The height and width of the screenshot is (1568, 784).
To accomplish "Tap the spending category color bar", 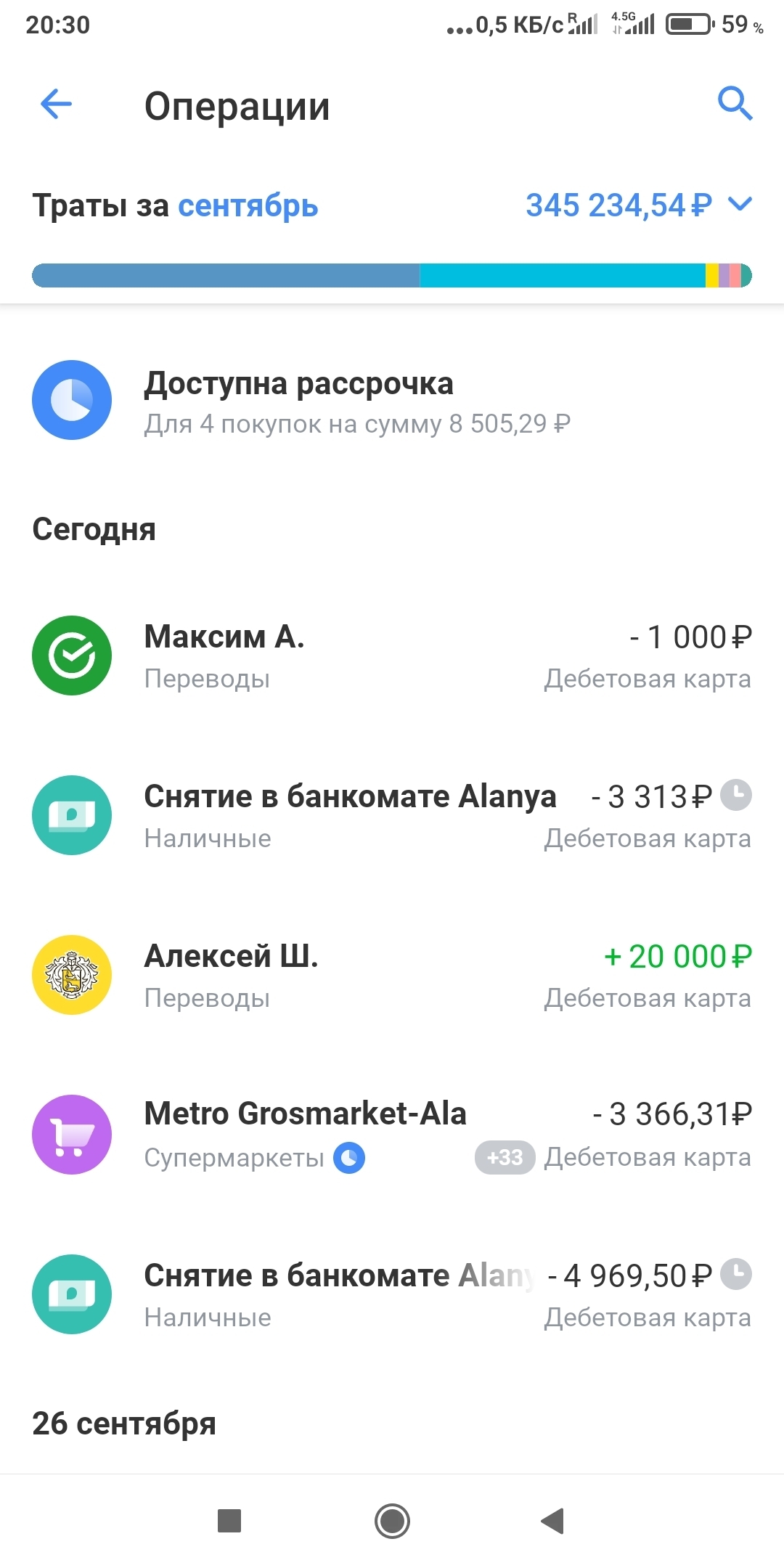I will (x=392, y=276).
